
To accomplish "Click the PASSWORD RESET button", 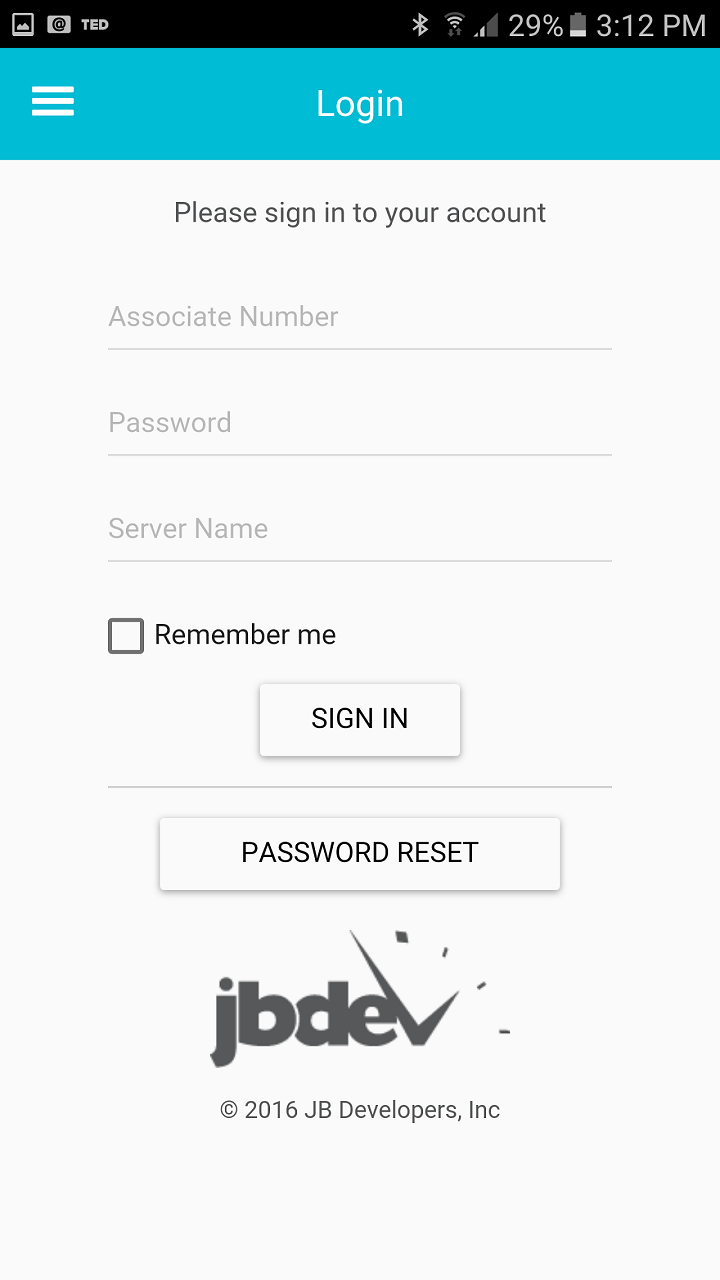I will pyautogui.click(x=360, y=853).
